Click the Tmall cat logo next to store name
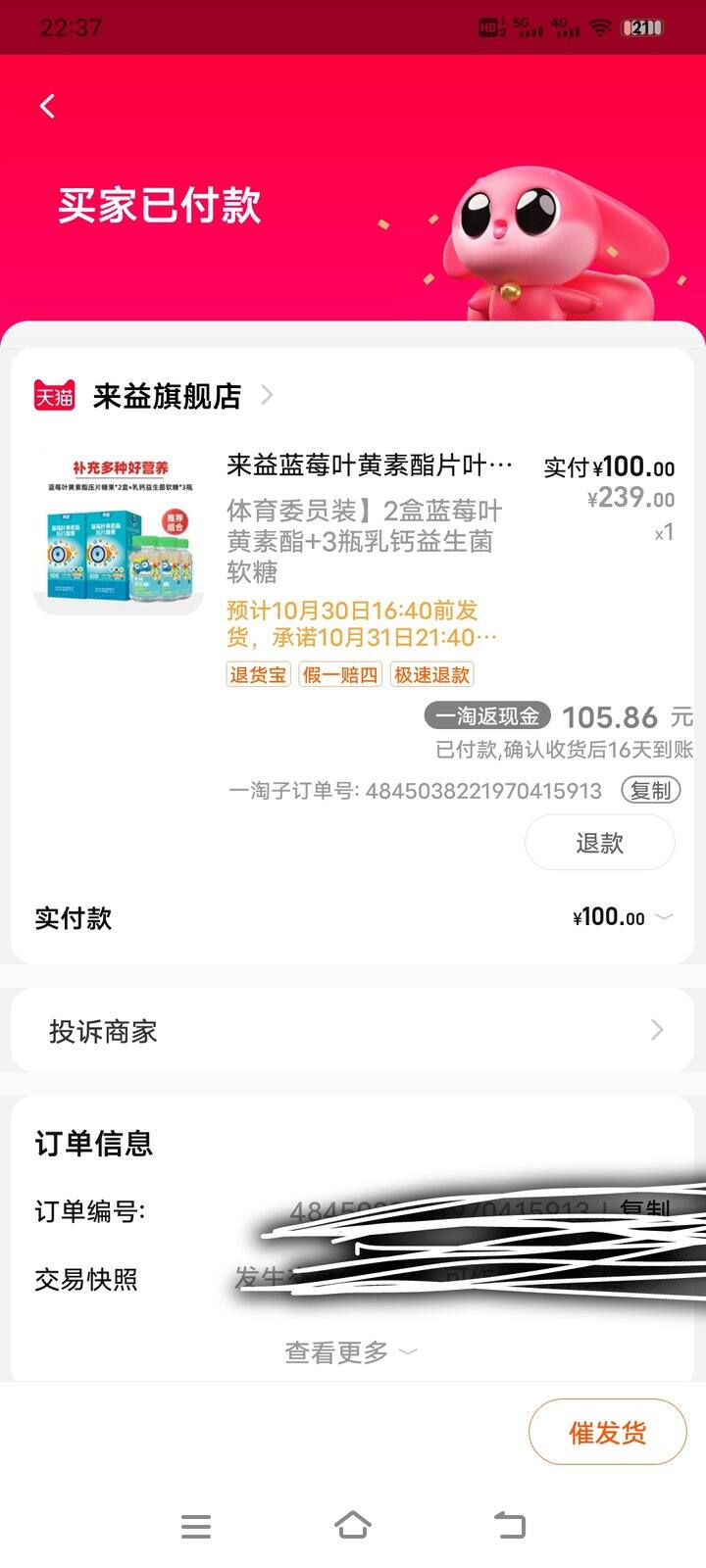 pos(53,396)
